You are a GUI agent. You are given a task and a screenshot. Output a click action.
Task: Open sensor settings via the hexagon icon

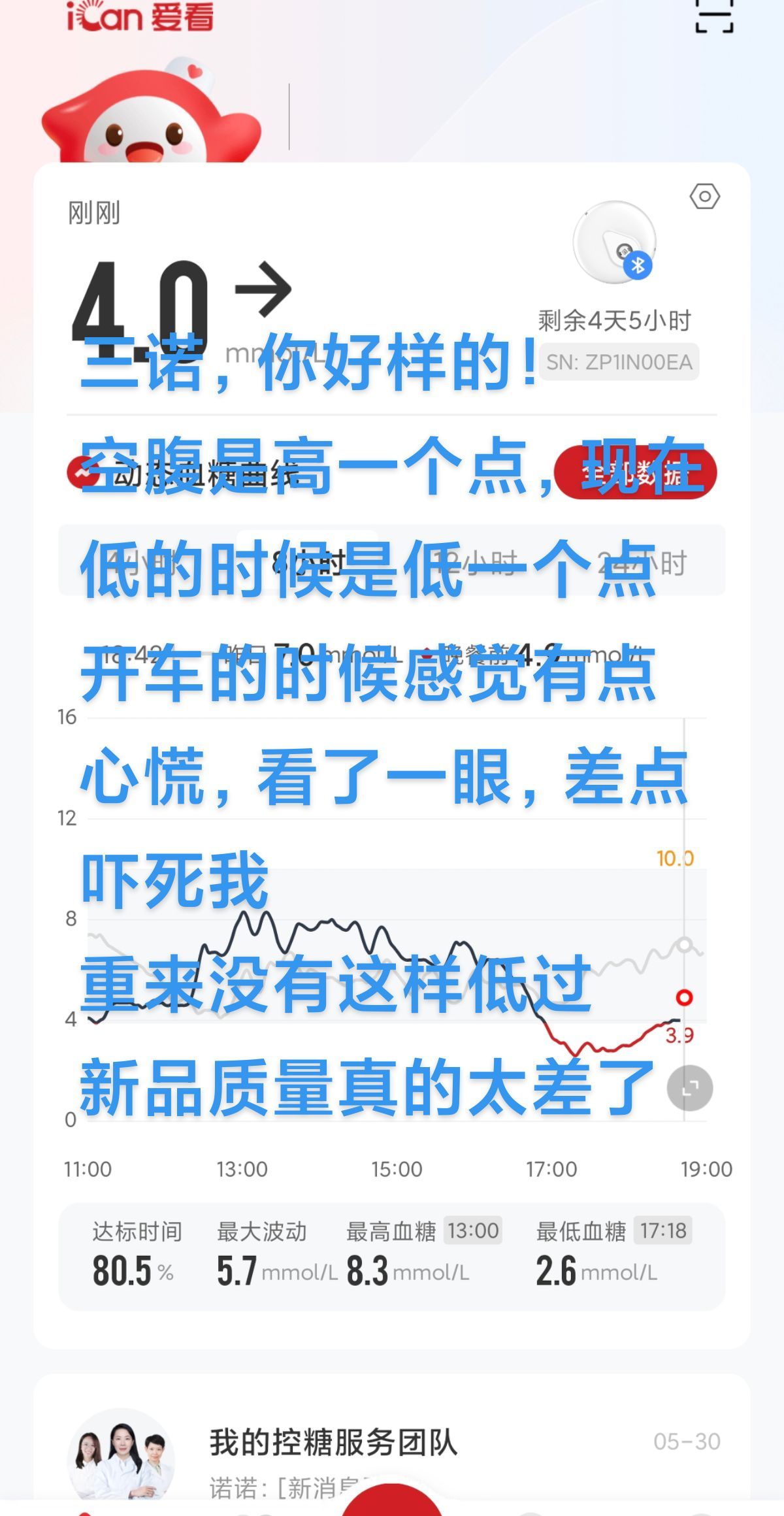pyautogui.click(x=704, y=196)
